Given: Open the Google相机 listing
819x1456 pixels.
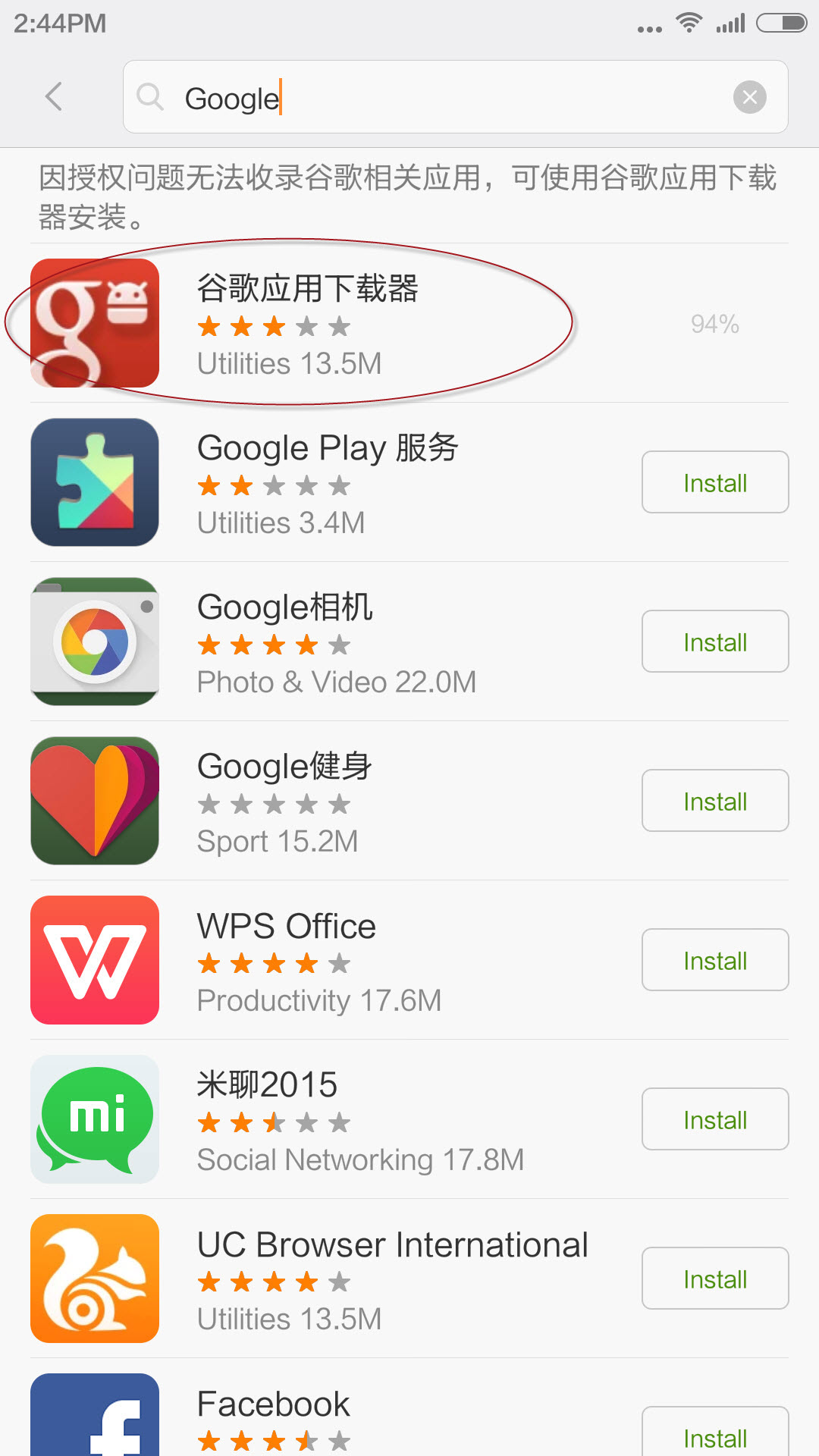Looking at the screenshot, I should tap(334, 642).
